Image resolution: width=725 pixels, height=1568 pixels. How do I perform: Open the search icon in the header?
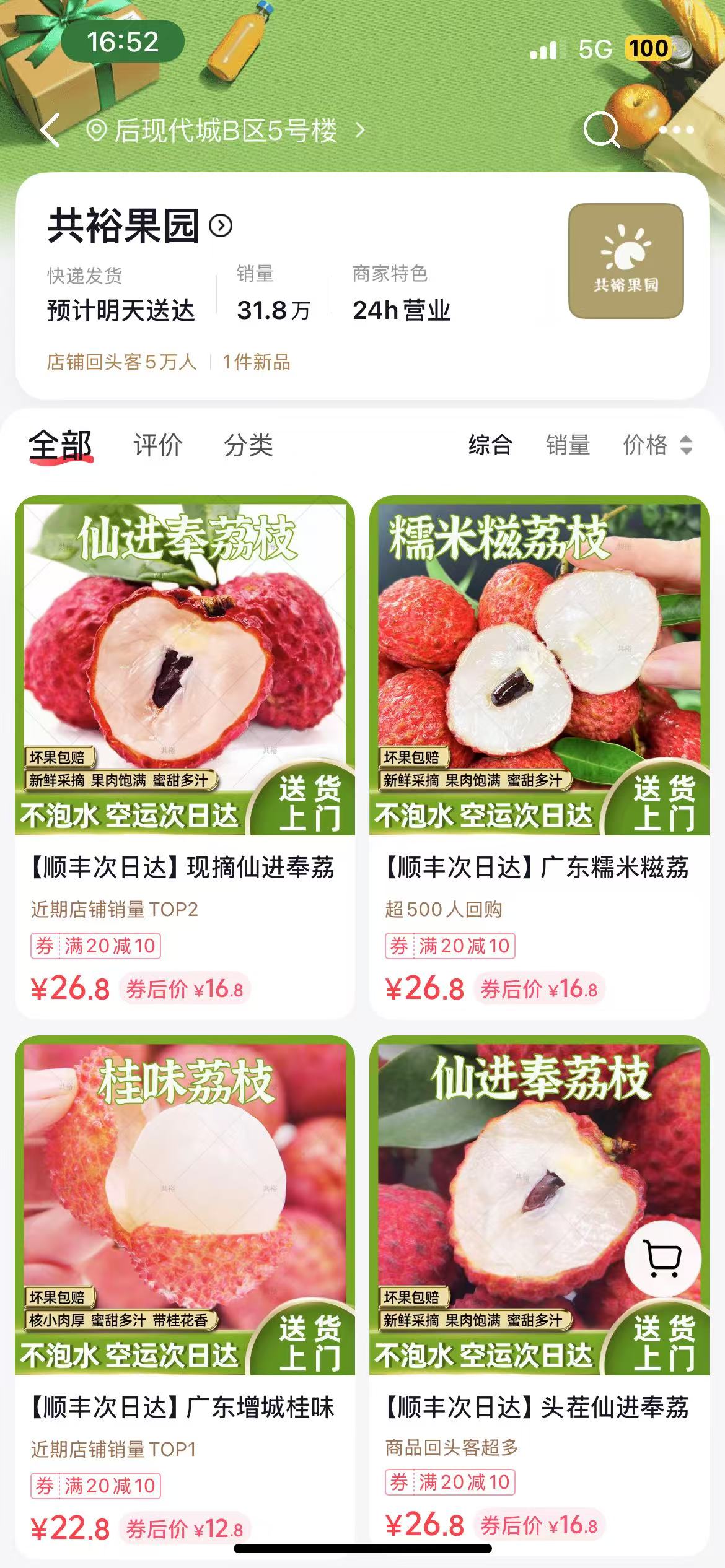click(x=601, y=129)
